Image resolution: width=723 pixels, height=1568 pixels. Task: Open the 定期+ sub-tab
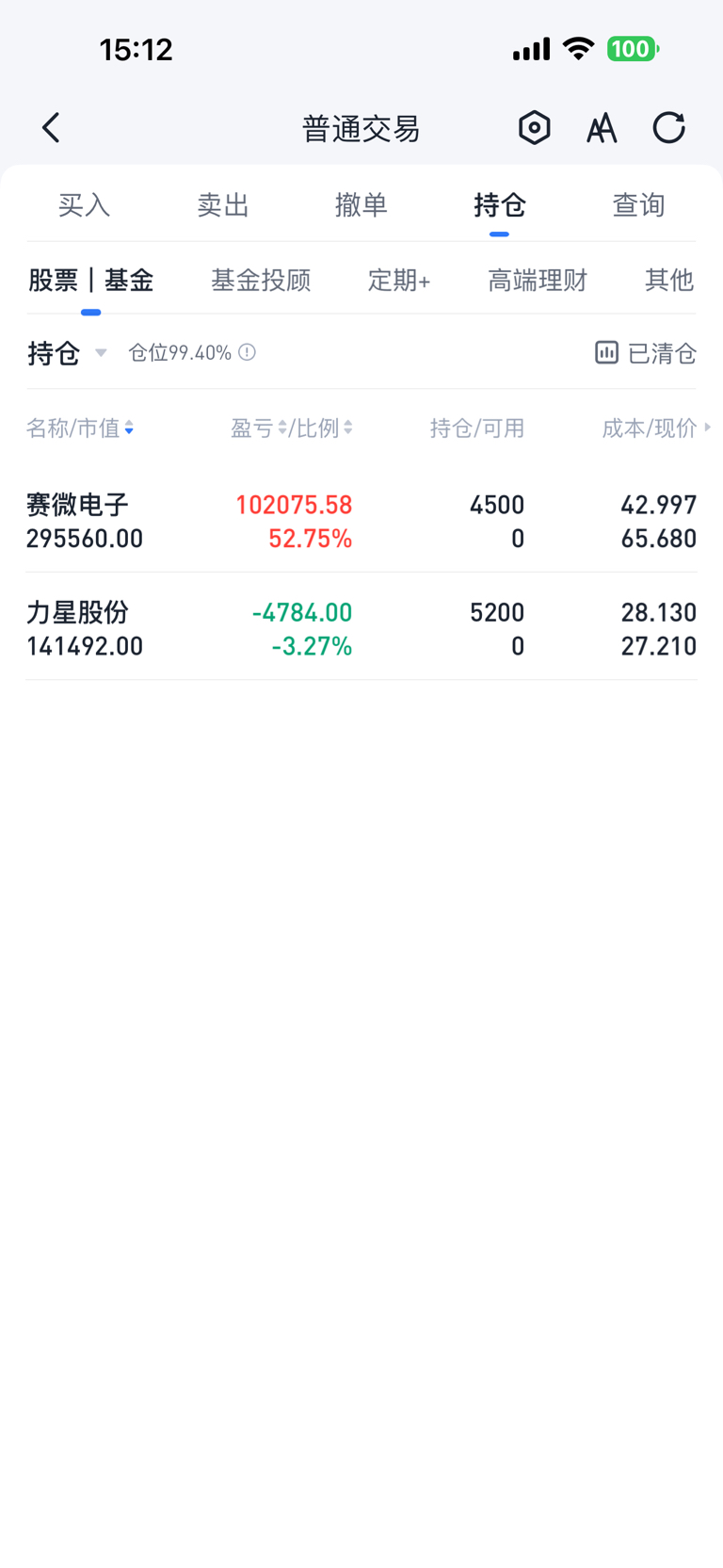[399, 280]
